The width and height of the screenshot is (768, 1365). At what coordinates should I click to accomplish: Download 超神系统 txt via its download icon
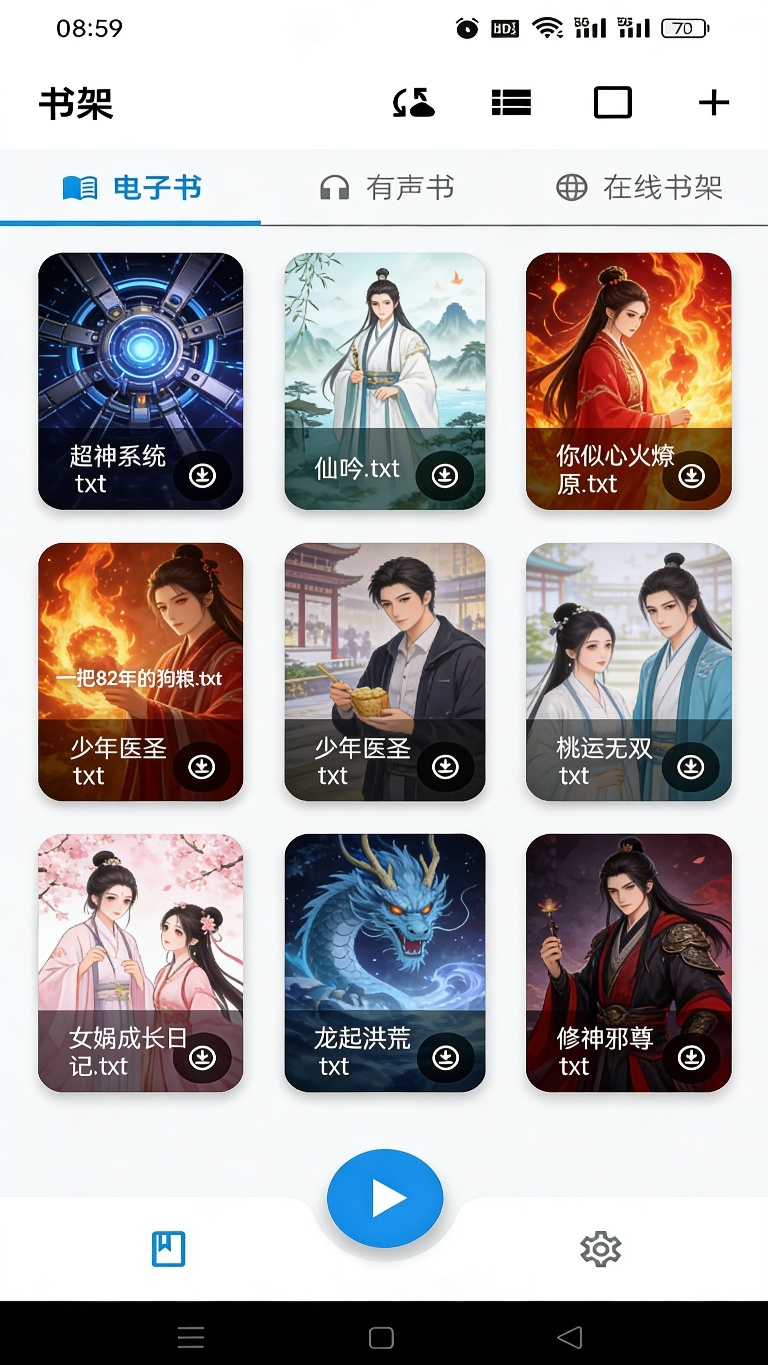[202, 476]
